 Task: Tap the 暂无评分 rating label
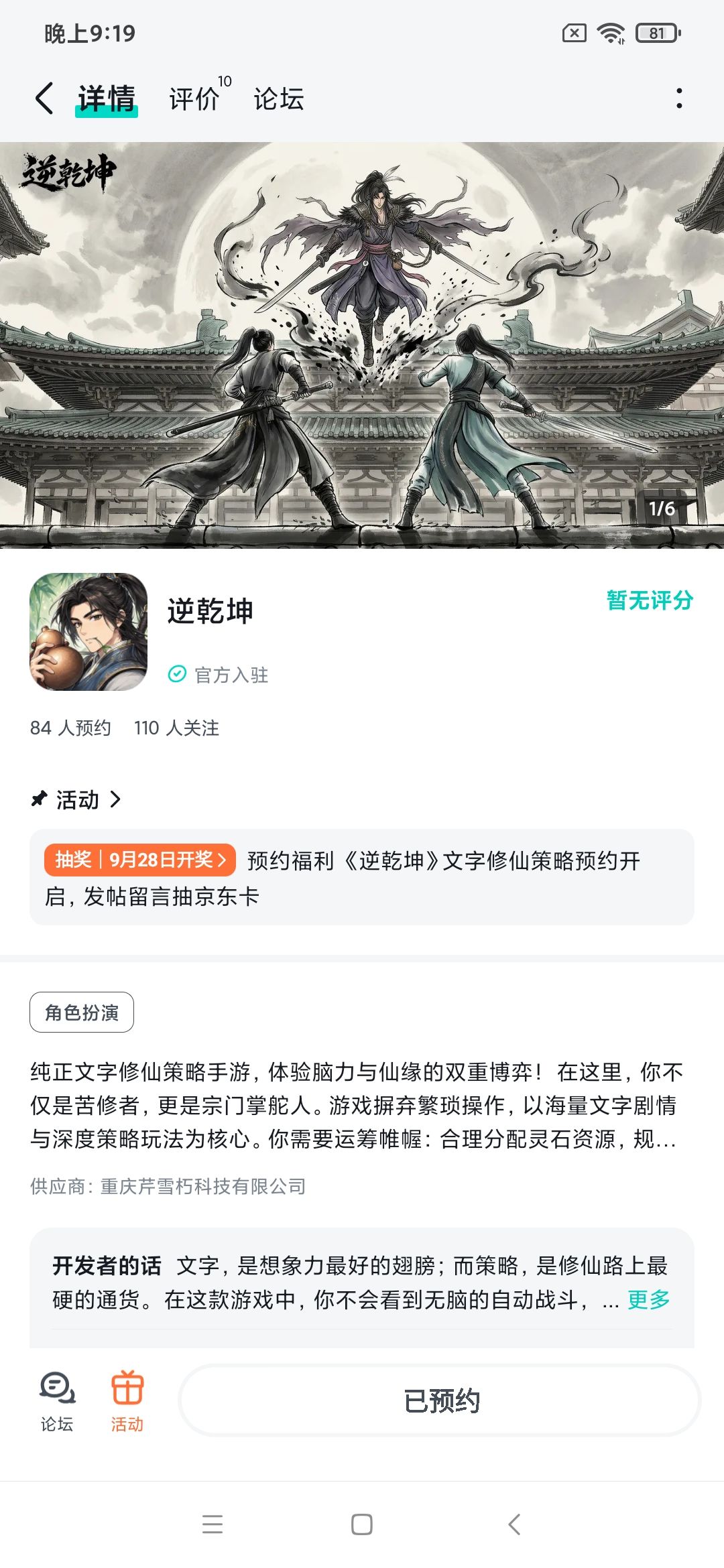pyautogui.click(x=650, y=600)
